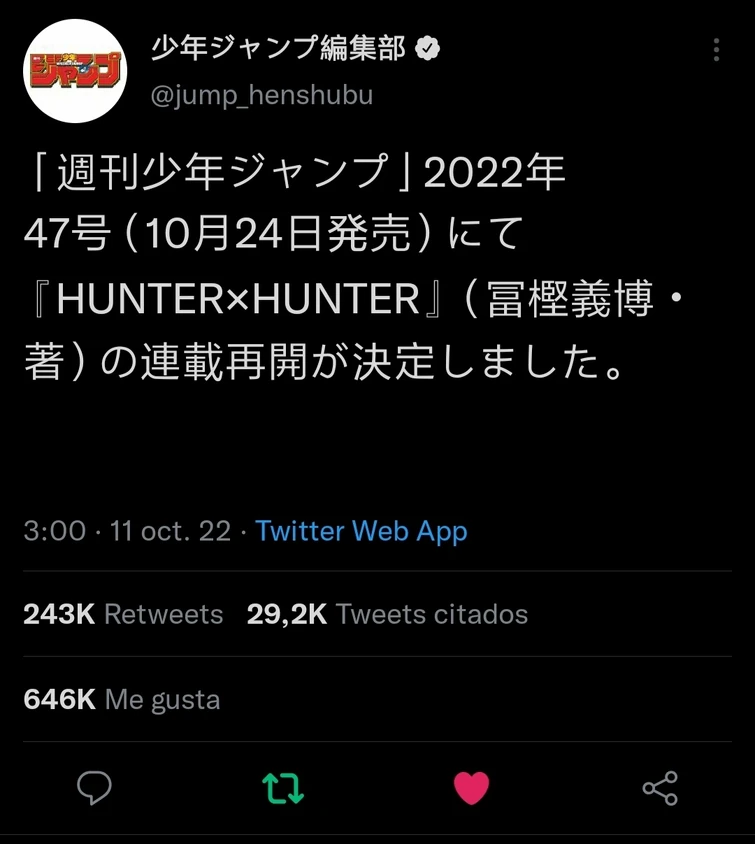This screenshot has width=755, height=844.
Task: Click the @jump_henshubu handle
Action: coord(265,95)
